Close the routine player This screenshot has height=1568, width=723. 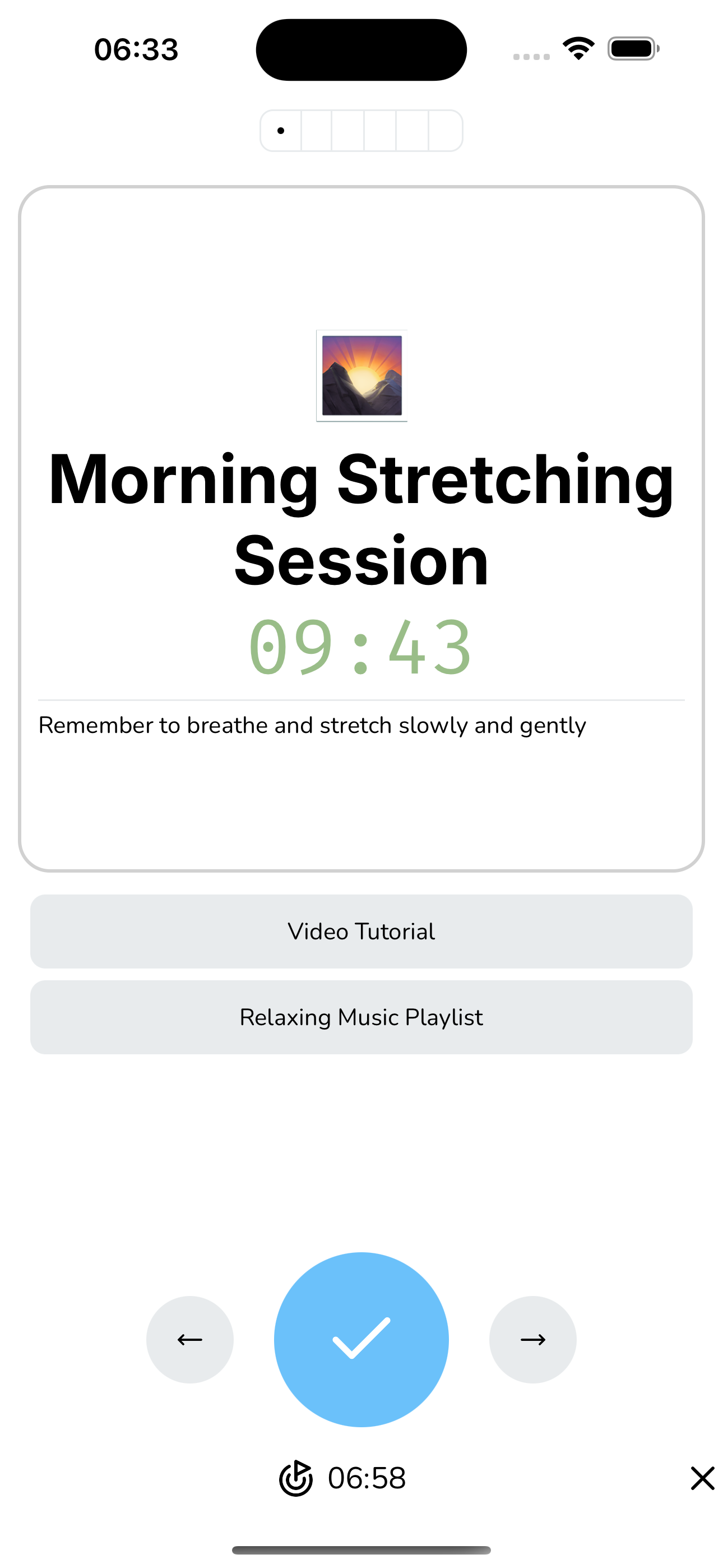point(702,1478)
